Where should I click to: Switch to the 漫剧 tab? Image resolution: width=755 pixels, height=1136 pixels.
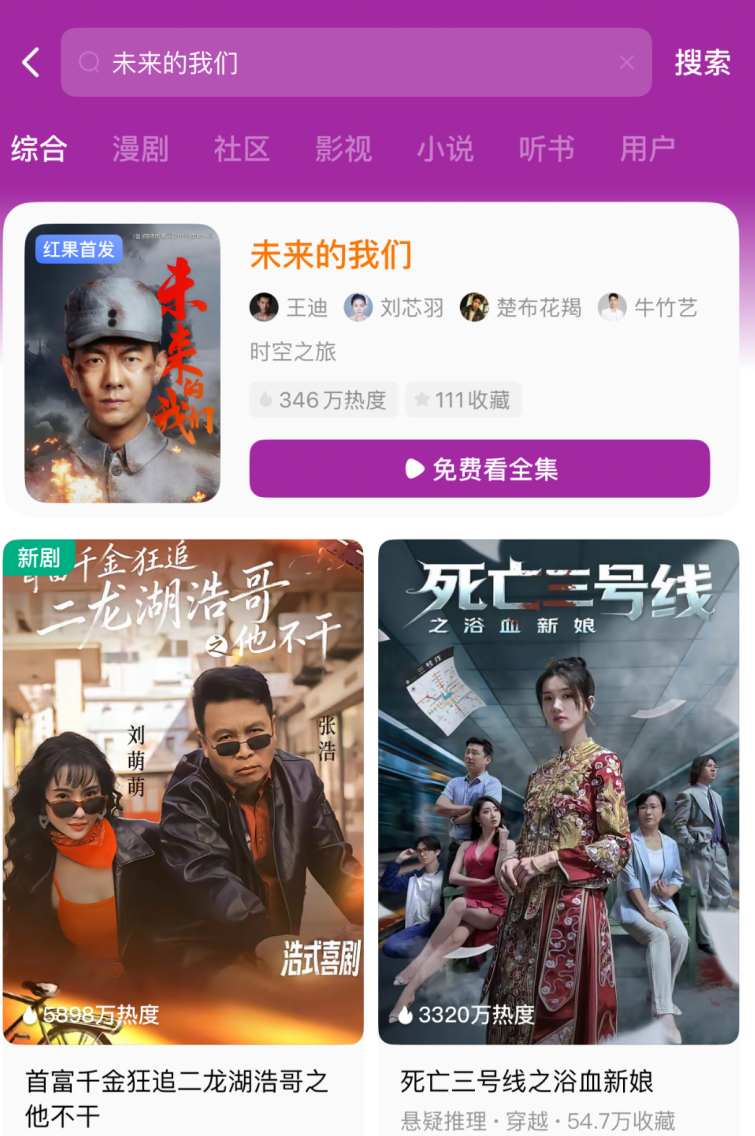pyautogui.click(x=140, y=149)
